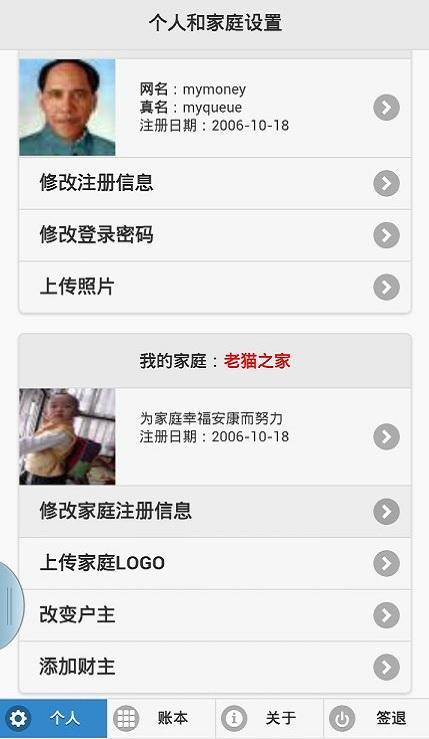Open 修改家庭注册信息
Image resolution: width=429 pixels, height=739 pixels.
tap(215, 511)
